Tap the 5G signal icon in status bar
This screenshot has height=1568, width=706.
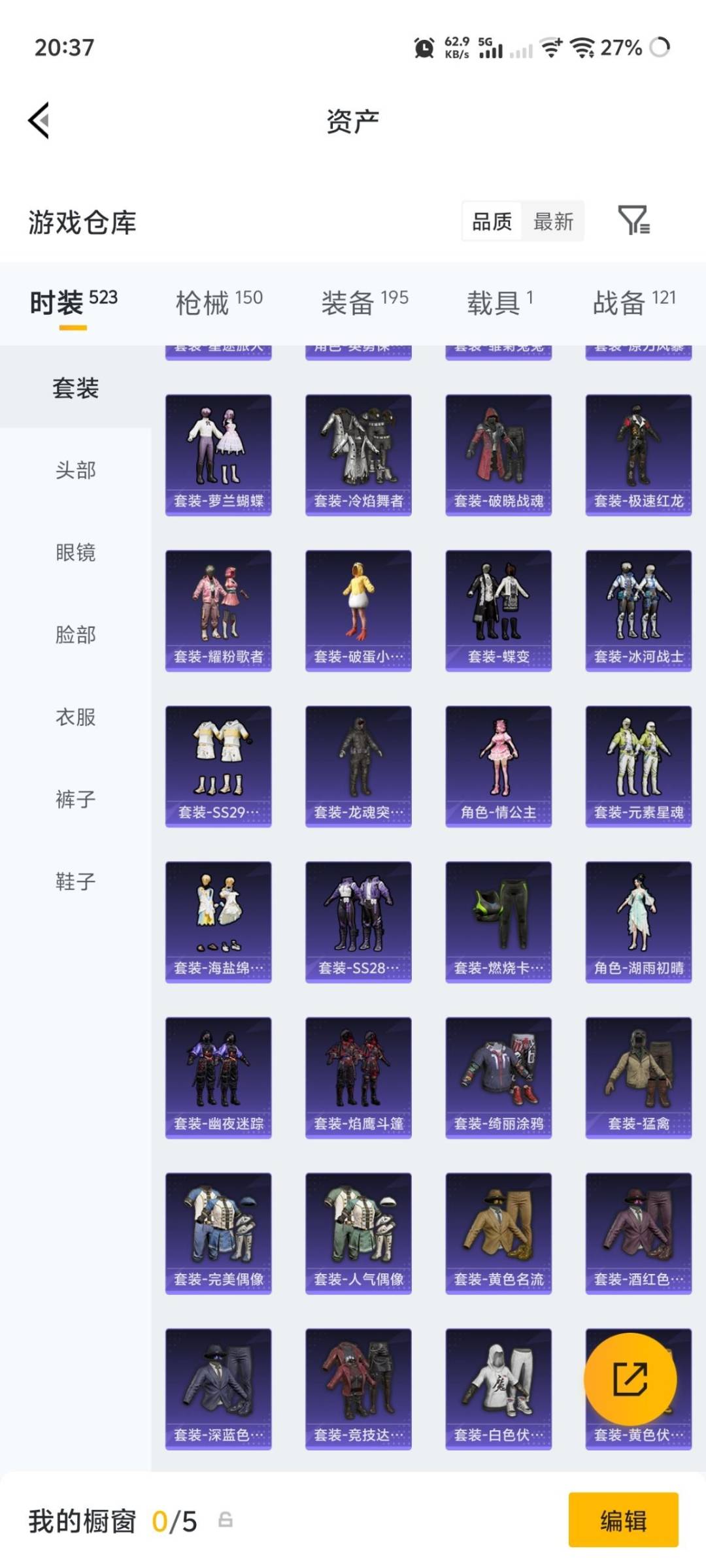489,48
